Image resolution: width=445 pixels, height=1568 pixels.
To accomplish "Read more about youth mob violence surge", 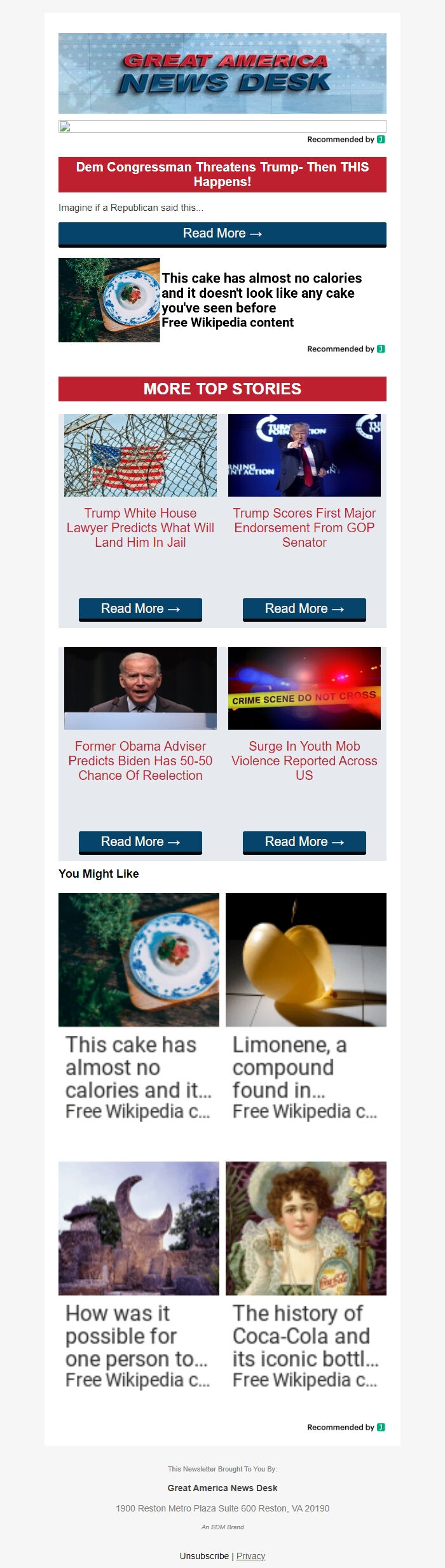I will pos(304,841).
